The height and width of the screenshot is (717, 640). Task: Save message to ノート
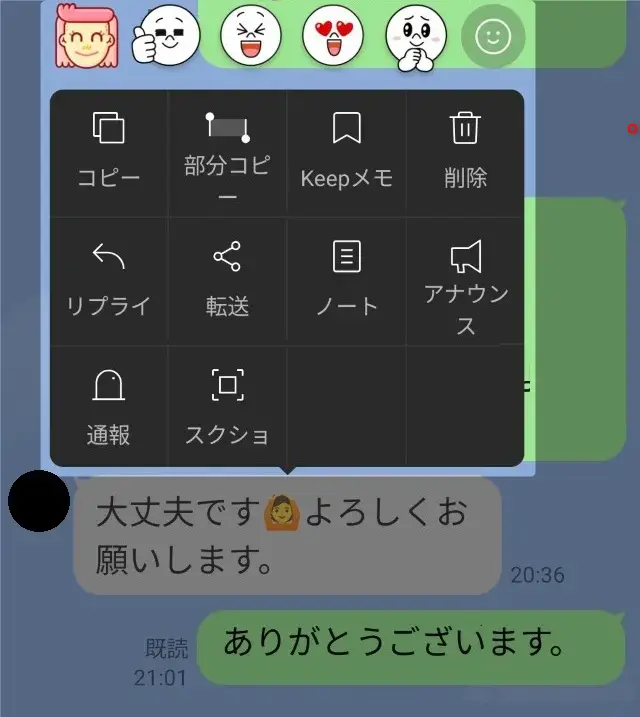(346, 280)
